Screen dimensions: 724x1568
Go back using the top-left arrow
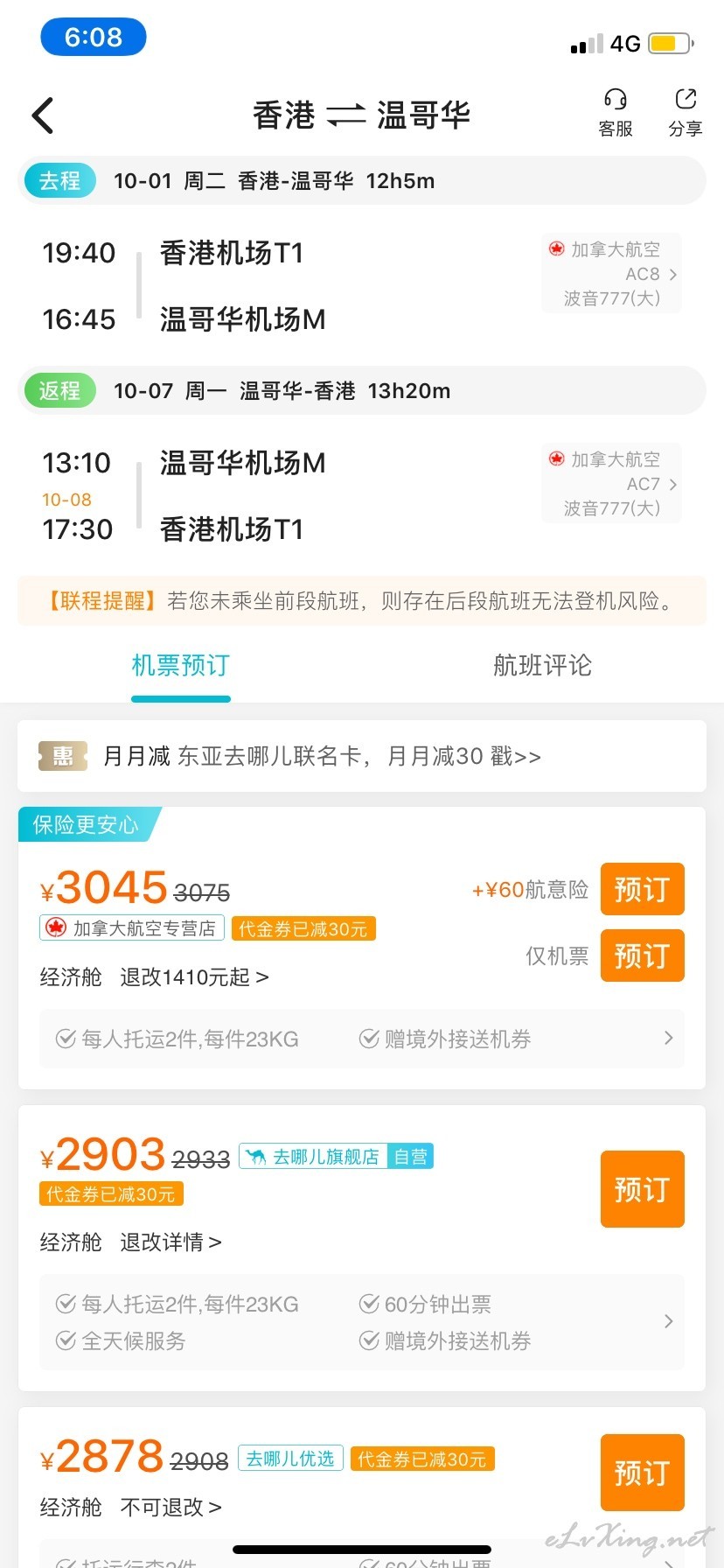coord(43,115)
